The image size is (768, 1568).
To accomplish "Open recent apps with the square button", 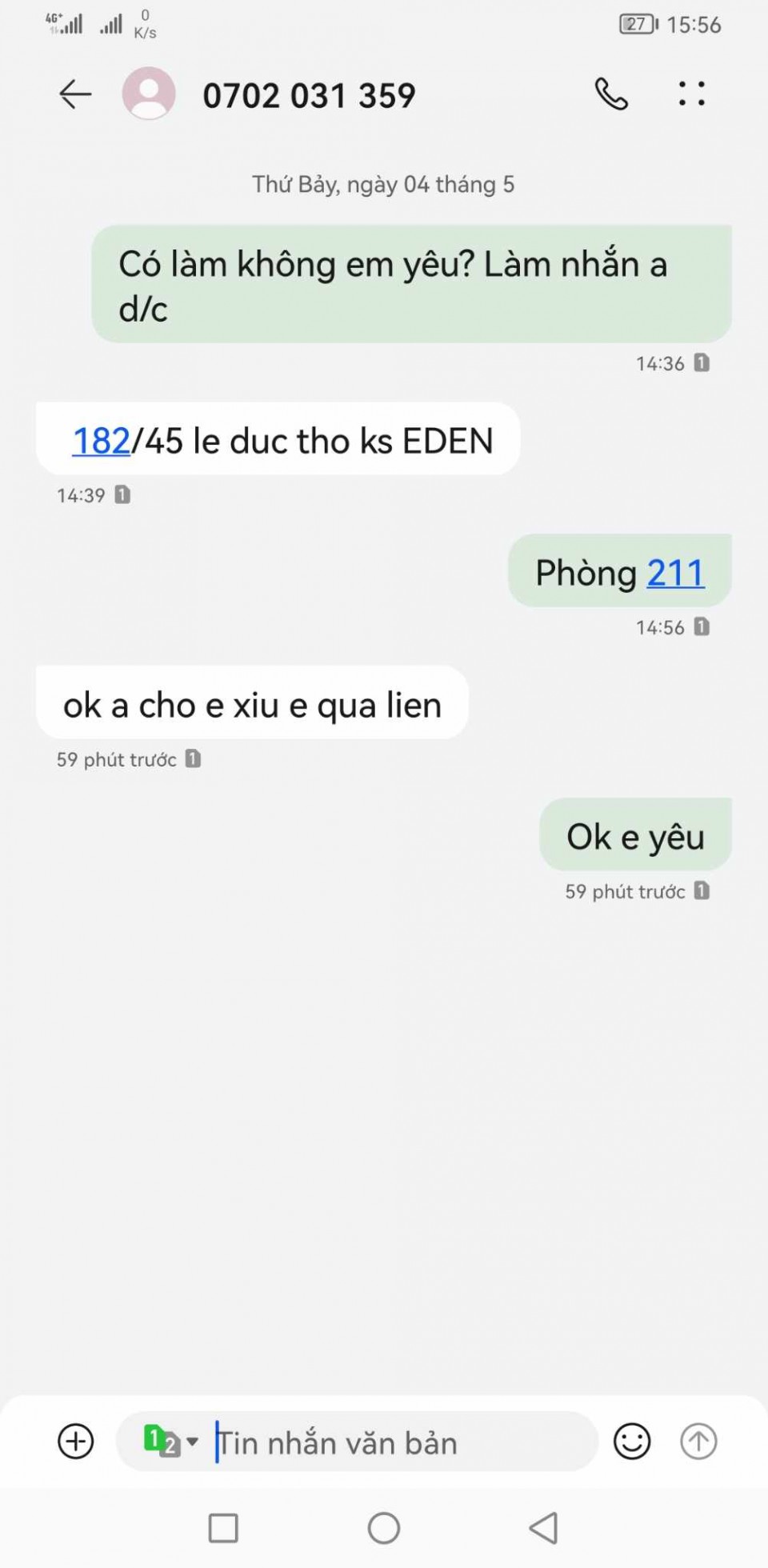I will tap(223, 1528).
